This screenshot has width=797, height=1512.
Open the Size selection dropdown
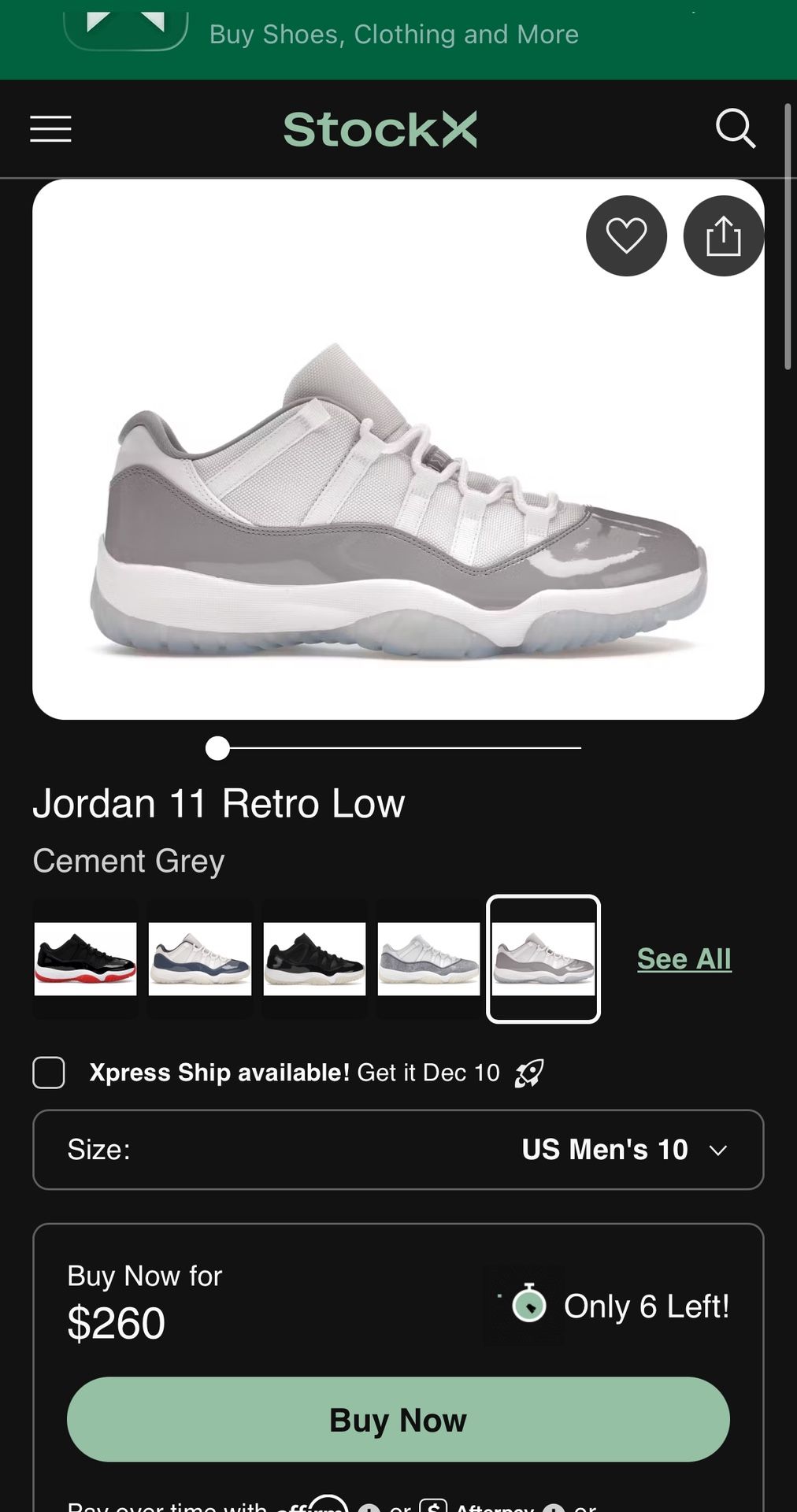point(398,1150)
